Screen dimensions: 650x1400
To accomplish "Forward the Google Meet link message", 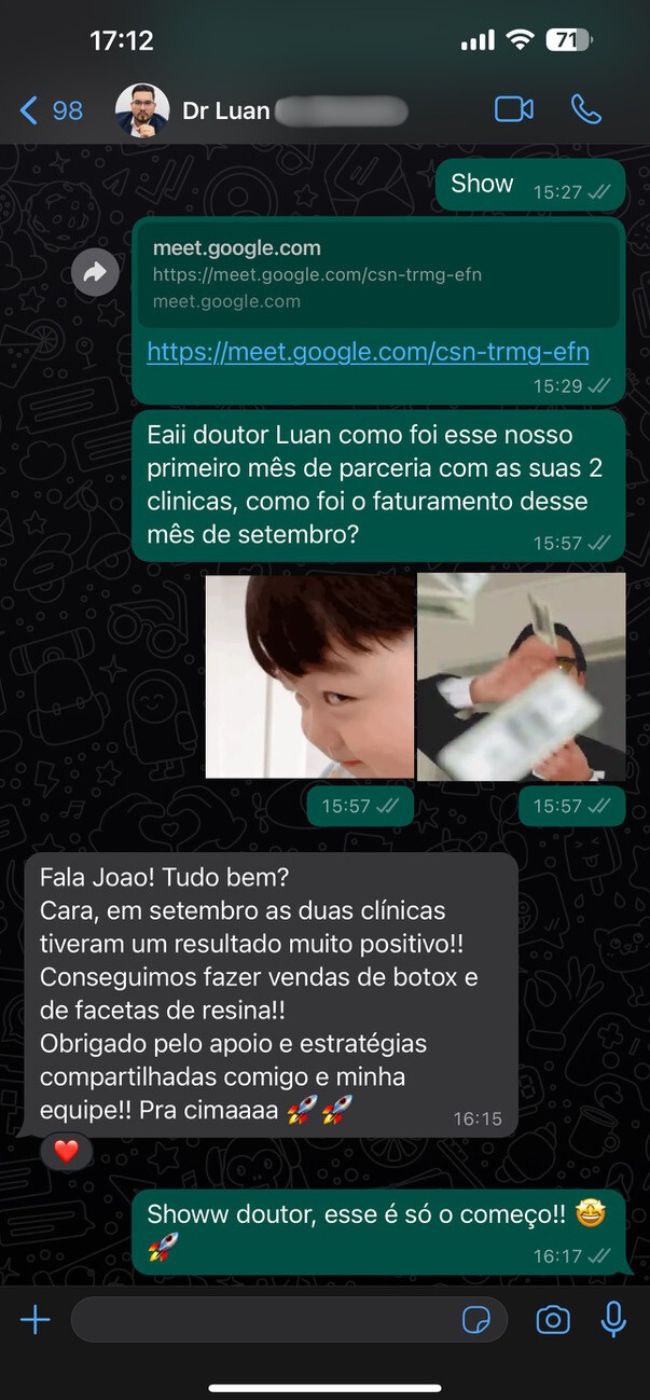I will click(x=95, y=272).
